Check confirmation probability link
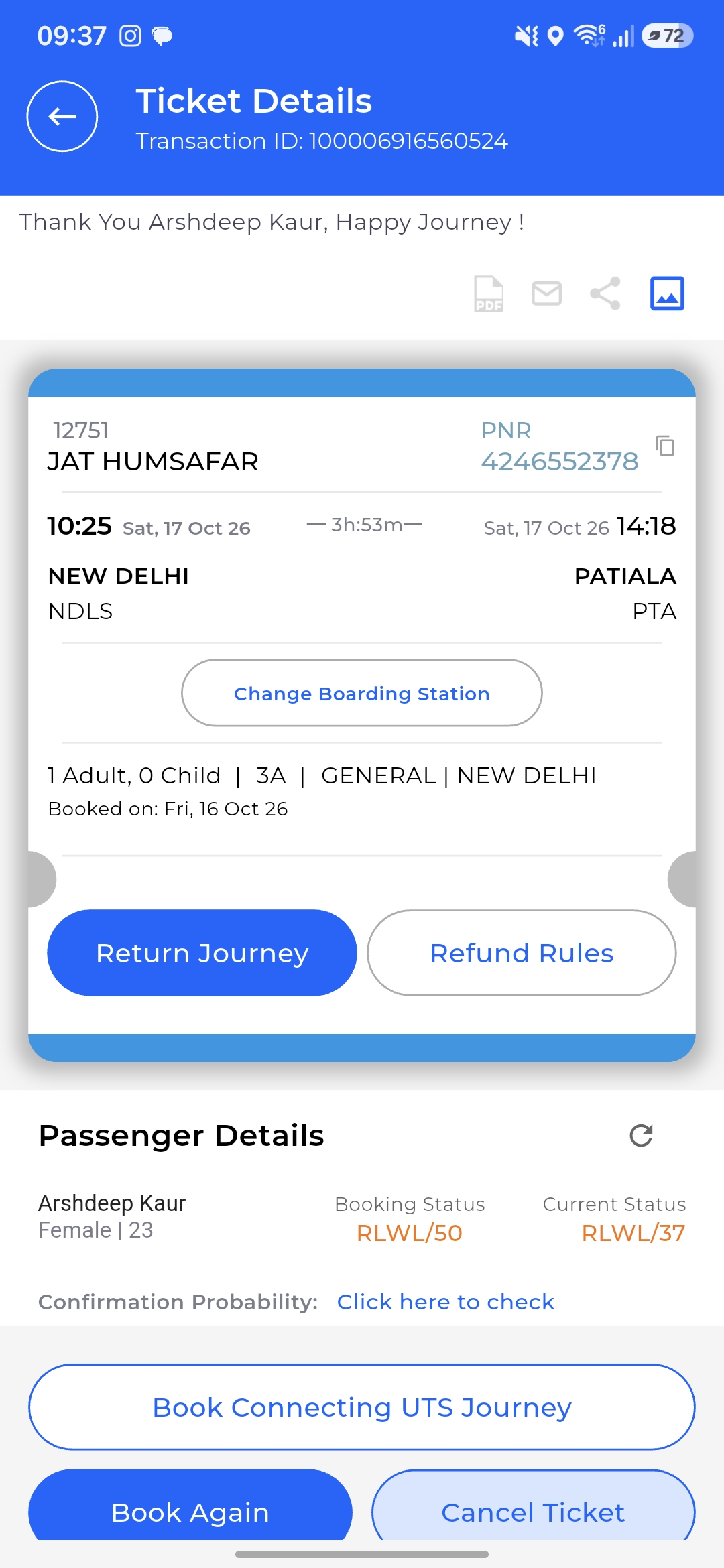724x1568 pixels. coord(446,1301)
